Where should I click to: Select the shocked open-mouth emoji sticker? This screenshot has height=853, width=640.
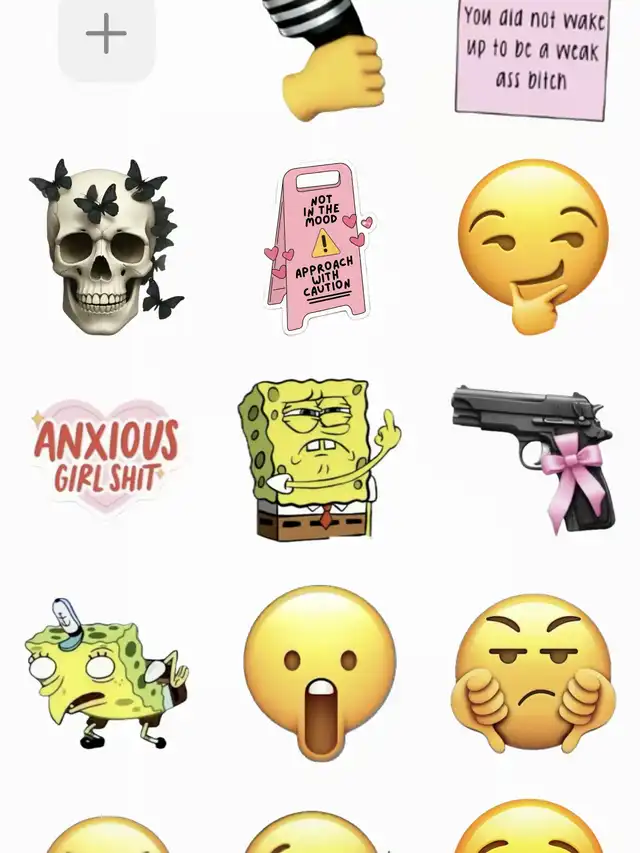(320, 672)
